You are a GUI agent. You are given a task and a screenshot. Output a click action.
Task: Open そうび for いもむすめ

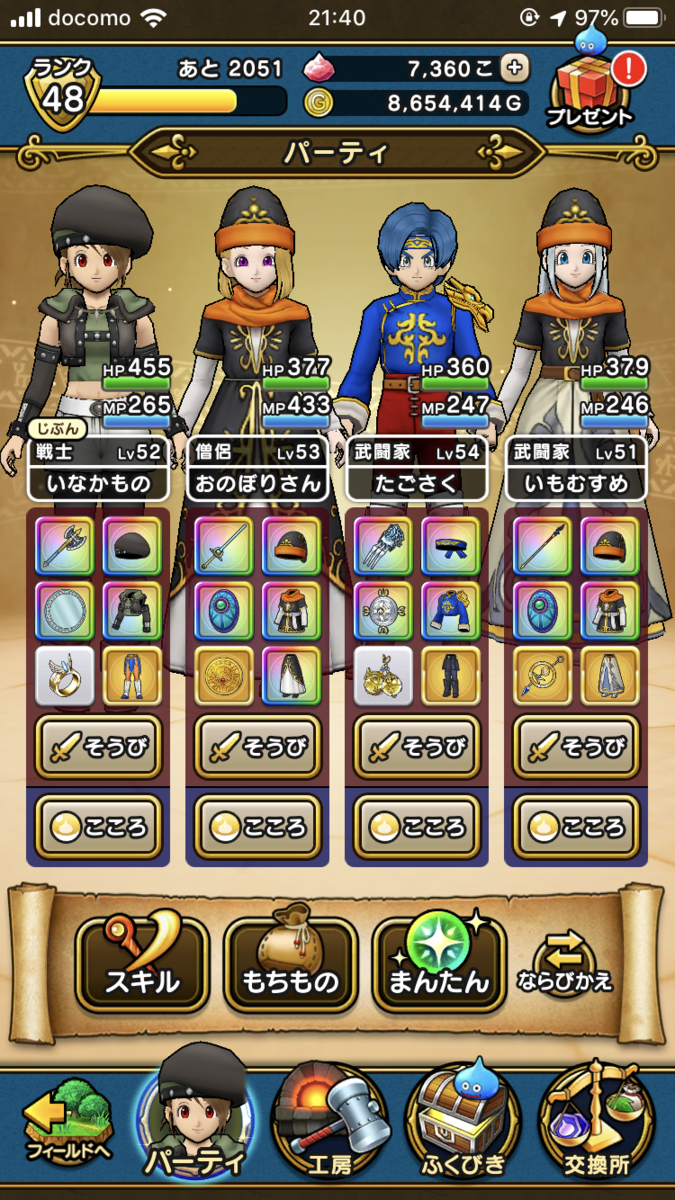(576, 747)
